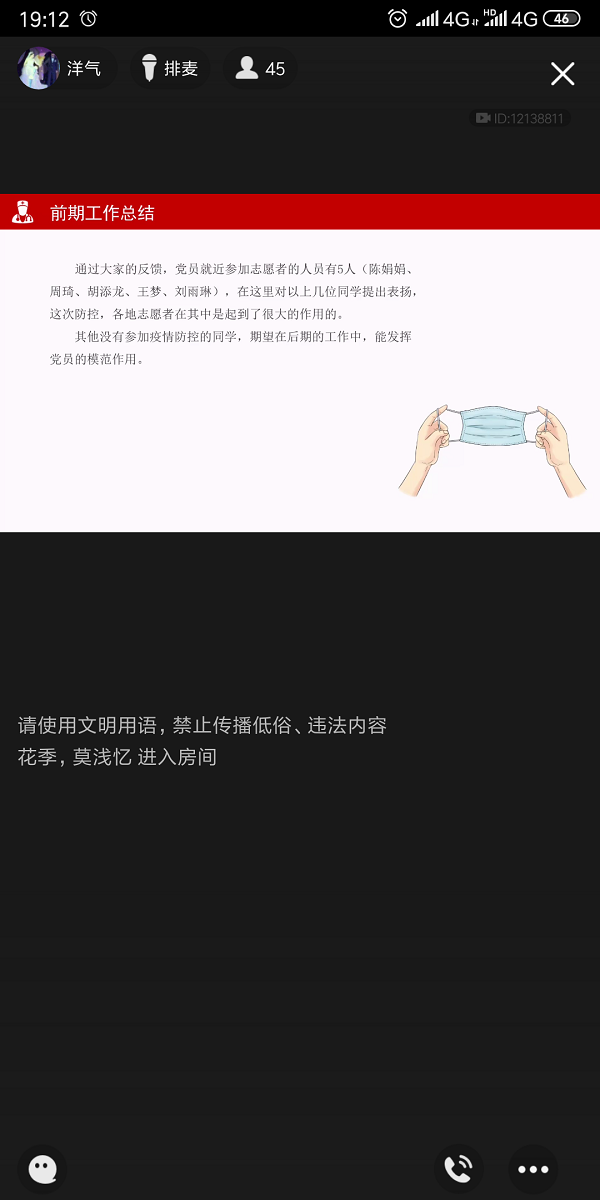Tap the 排麦 microphone queue button

coord(170,69)
